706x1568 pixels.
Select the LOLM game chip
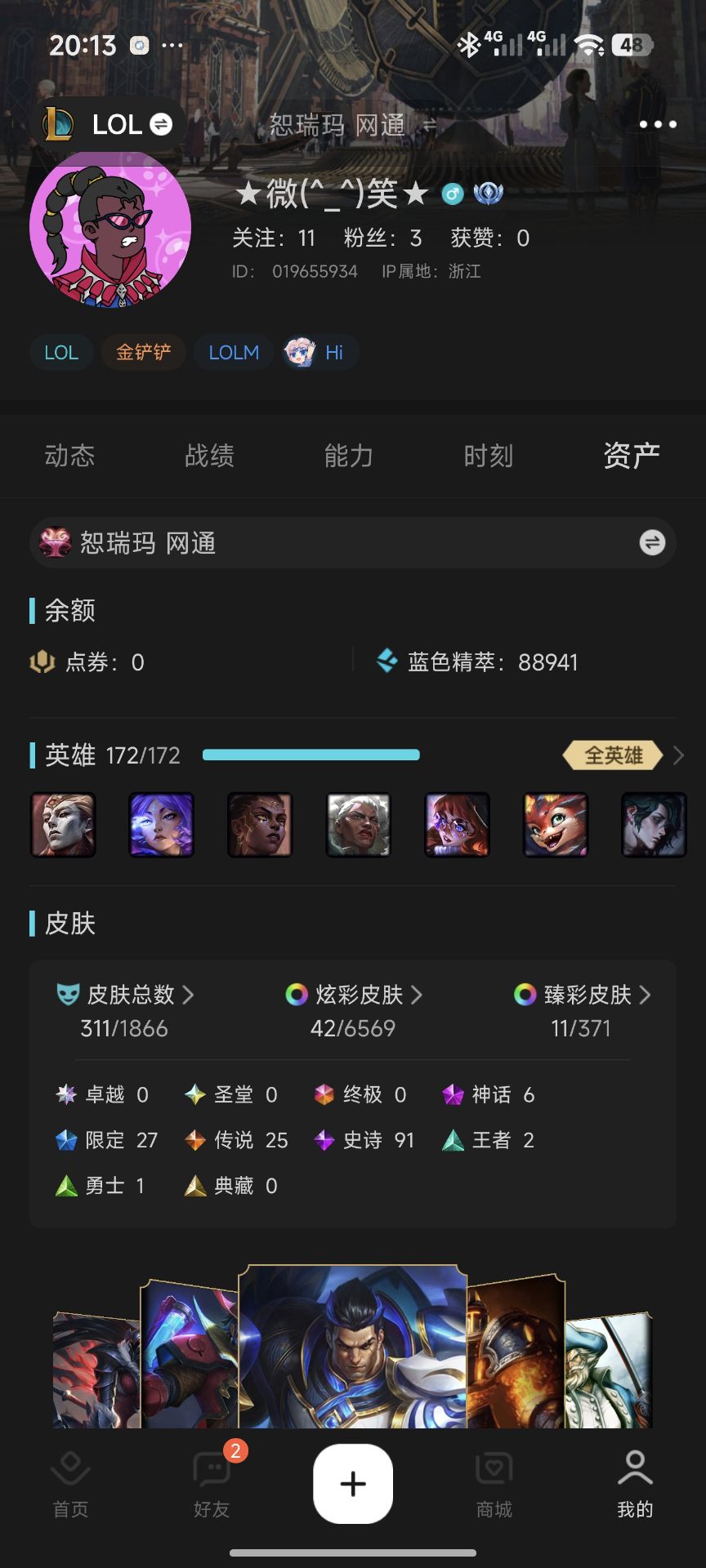coord(233,352)
